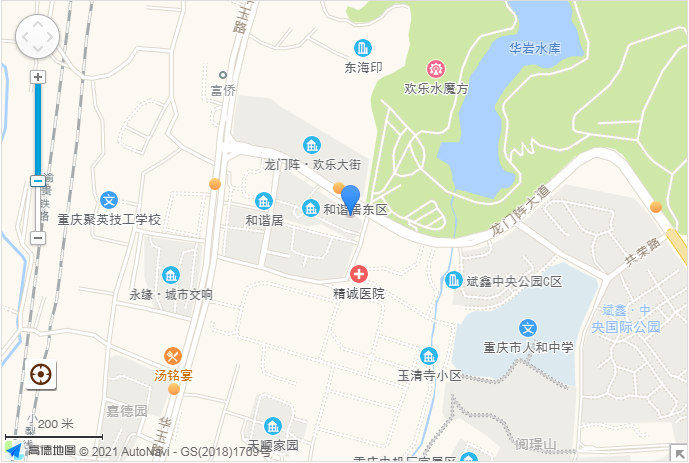This screenshot has height=463, width=689.
Task: Select the 欢乐水魔方 point of interest
Action: [436, 69]
